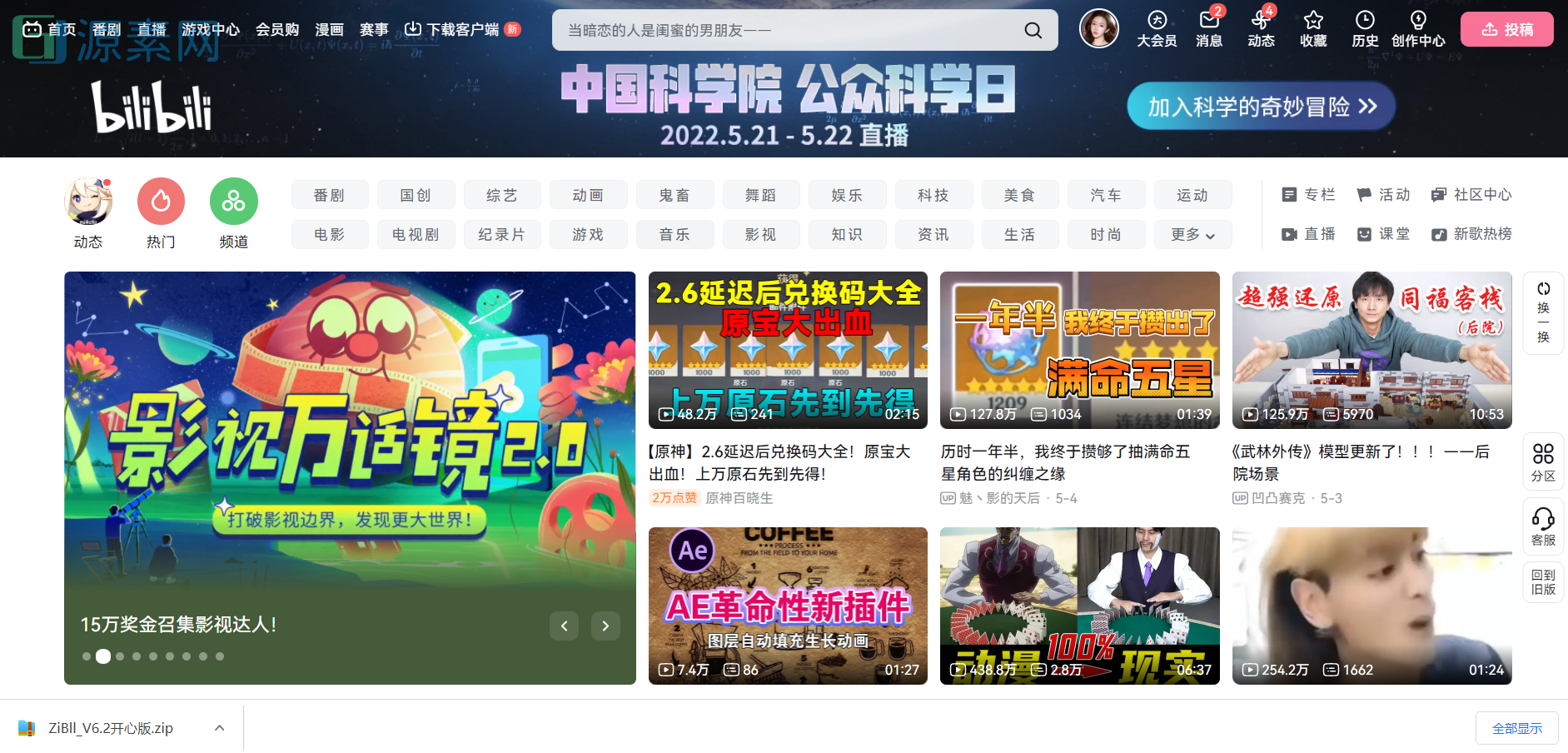Open the 直播 link beside 课堂
1568x753 pixels.
pyautogui.click(x=1309, y=234)
